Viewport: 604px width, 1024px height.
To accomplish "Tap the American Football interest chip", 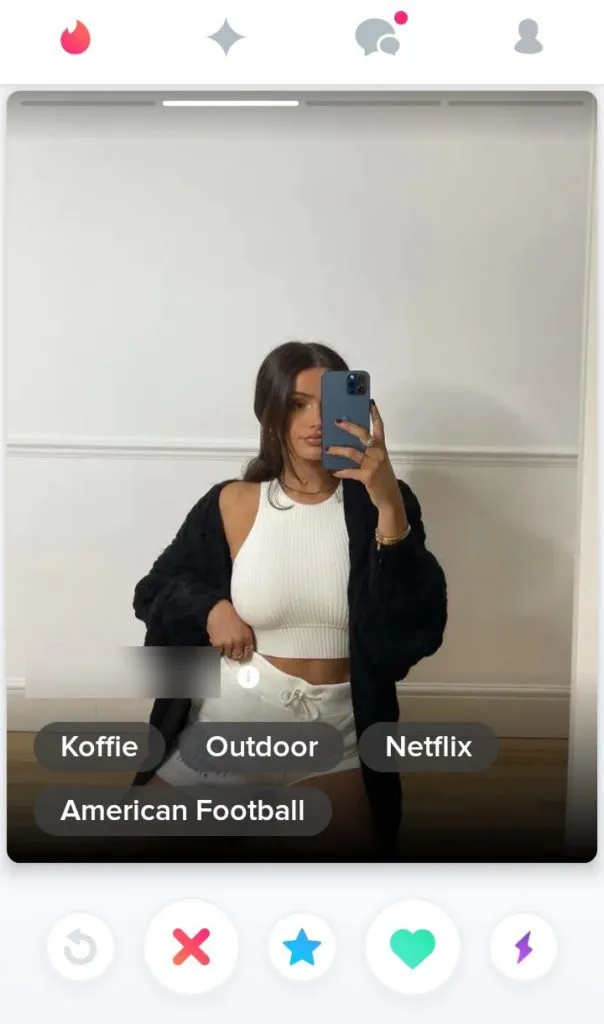I will point(183,810).
